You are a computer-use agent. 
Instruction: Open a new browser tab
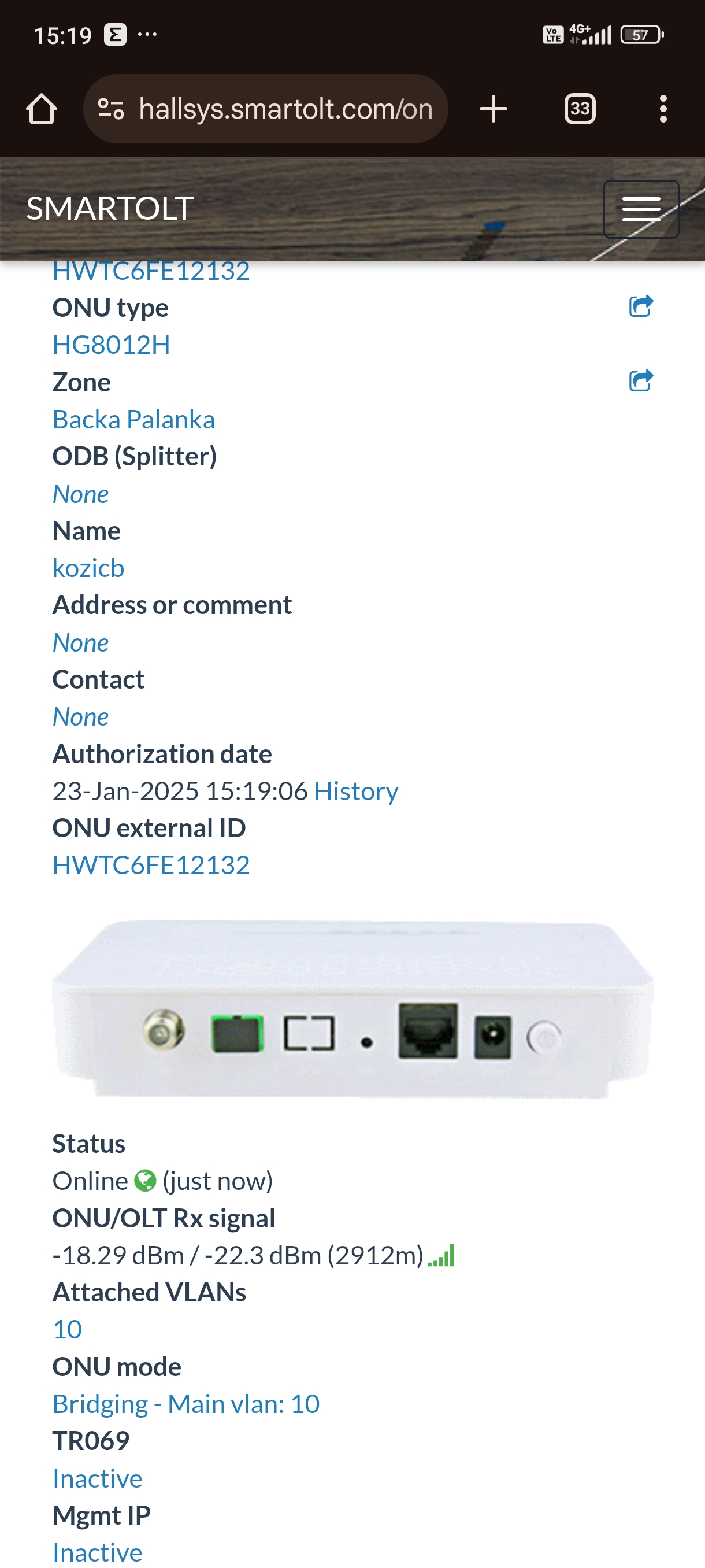(493, 109)
